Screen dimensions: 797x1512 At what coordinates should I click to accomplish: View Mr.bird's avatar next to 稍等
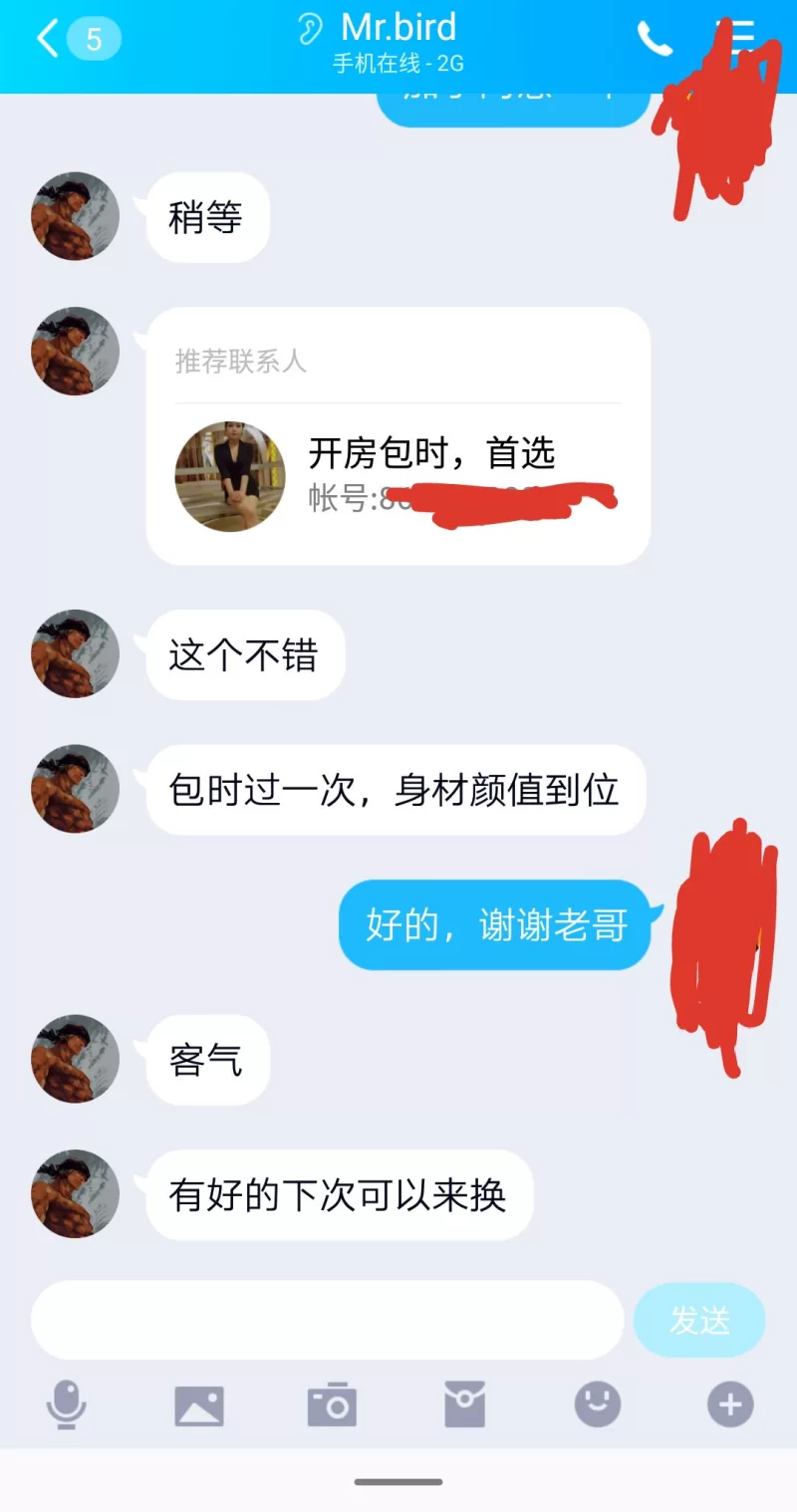pyautogui.click(x=76, y=216)
